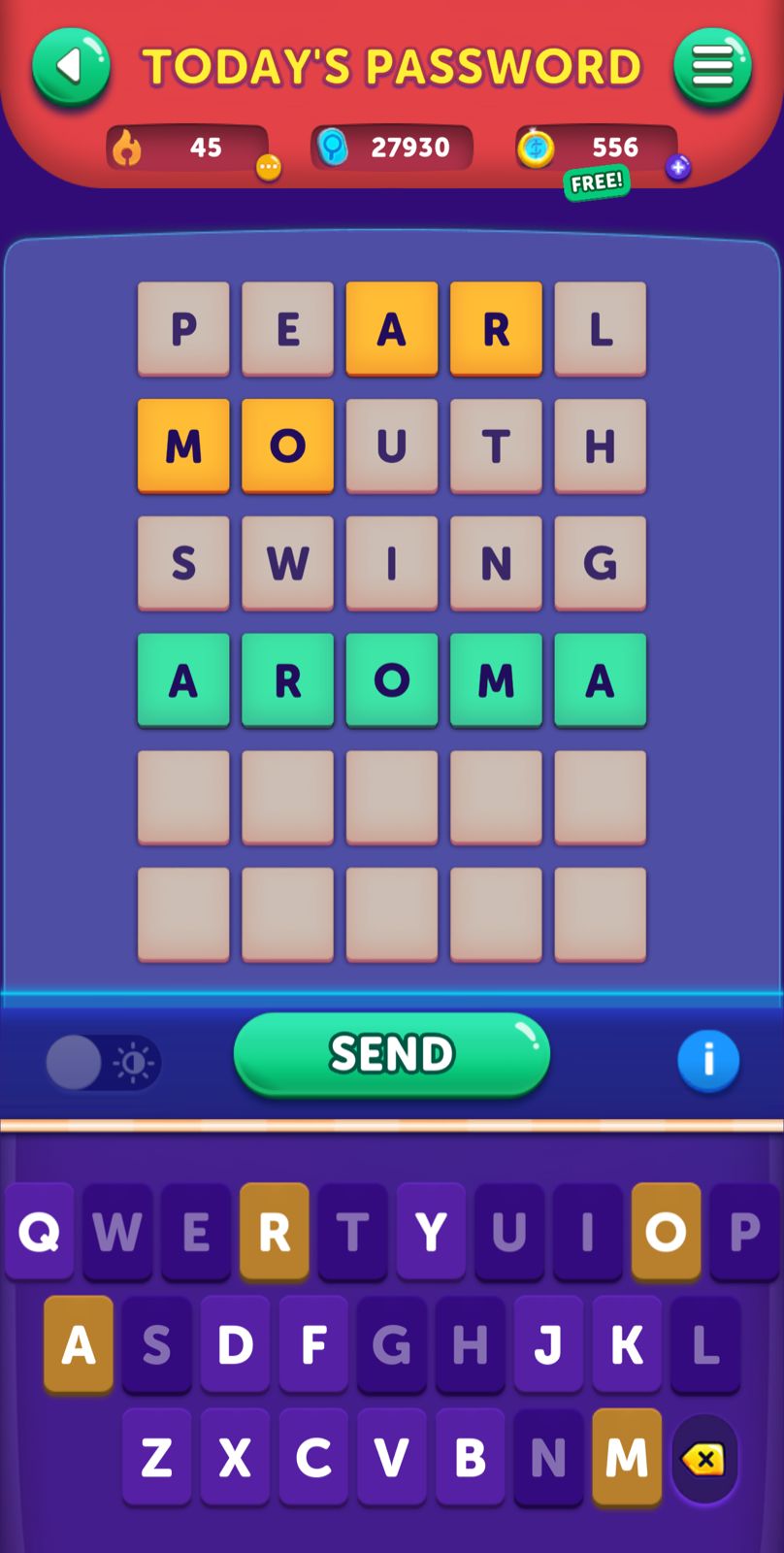Claim the FREE coins badge
Screen dimensions: 784x1553
click(596, 182)
